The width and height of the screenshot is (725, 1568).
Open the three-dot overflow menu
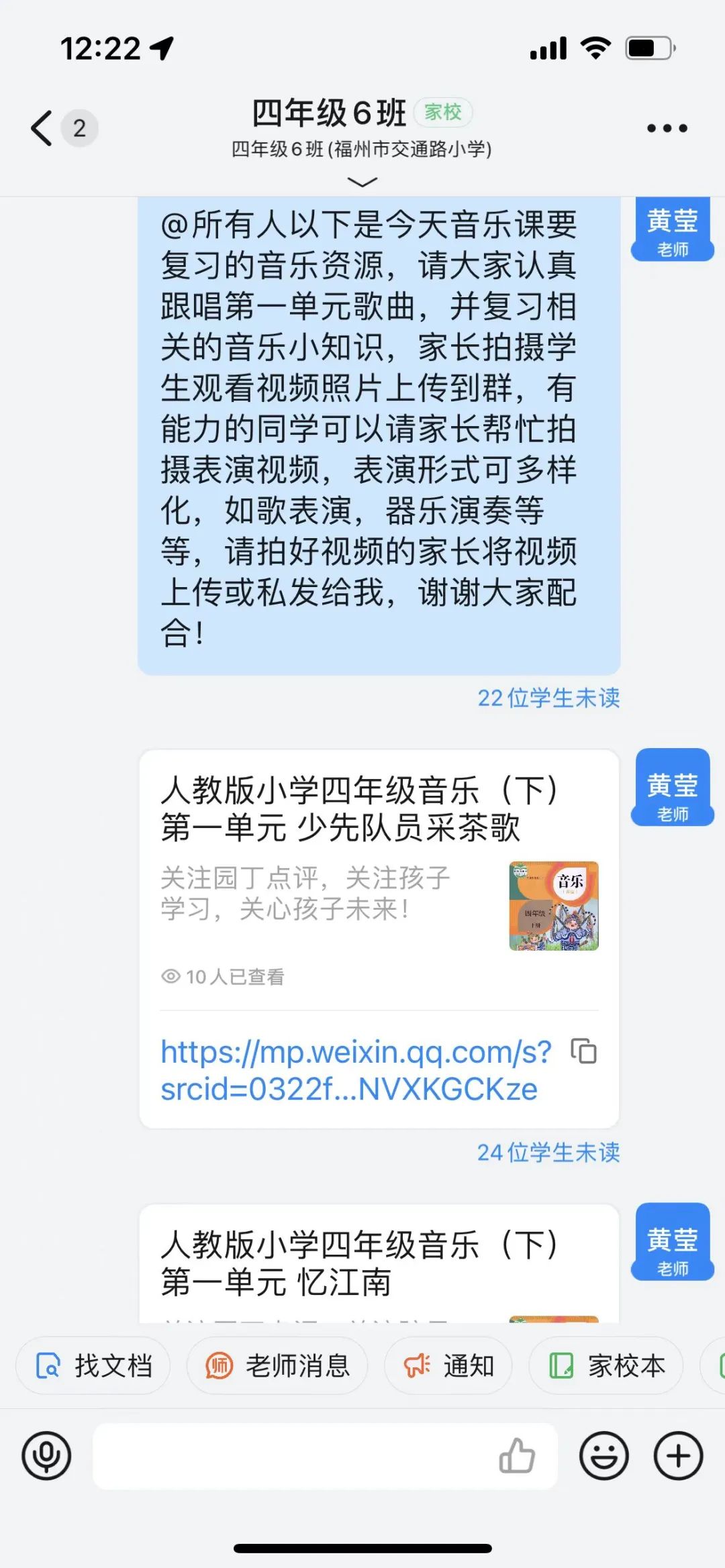(x=667, y=128)
